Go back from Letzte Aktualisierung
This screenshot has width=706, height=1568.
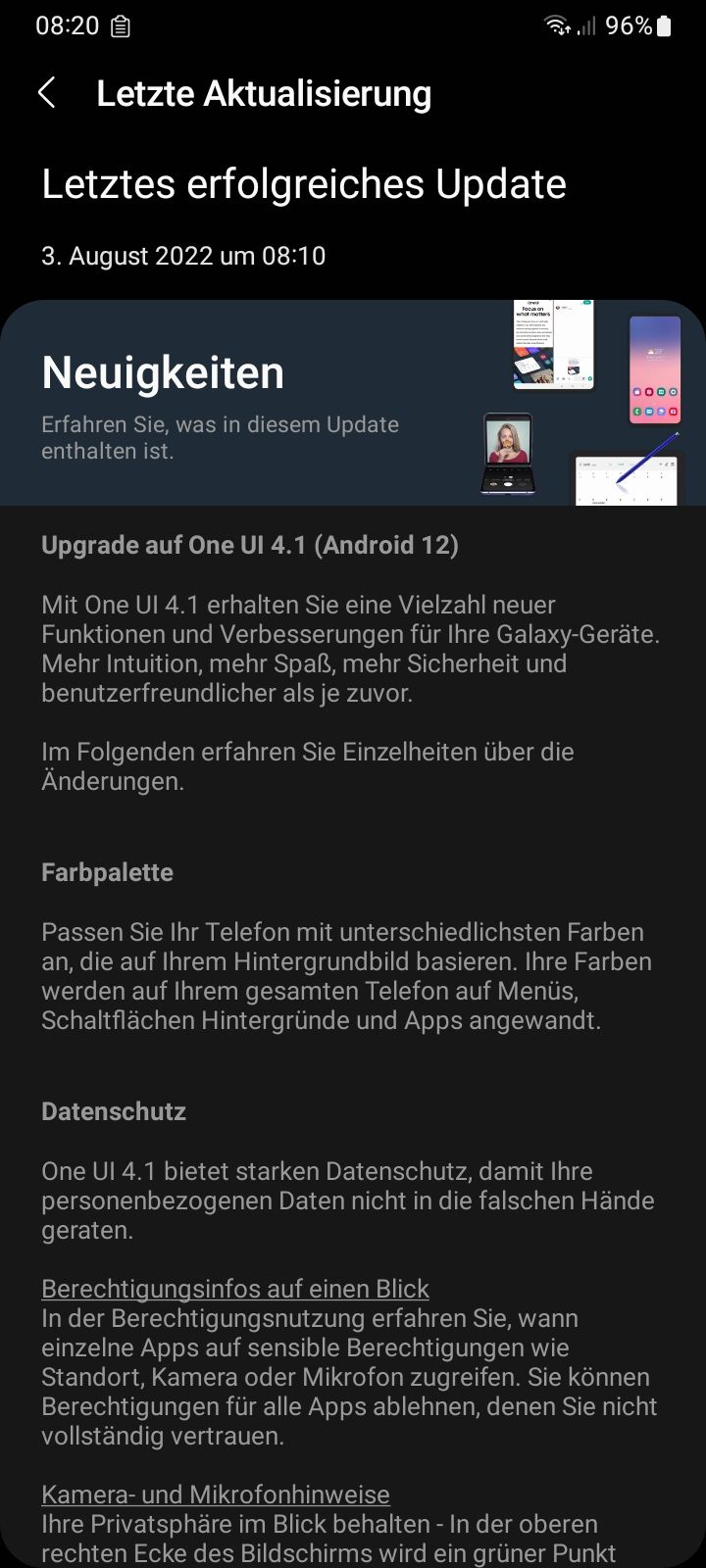46,93
